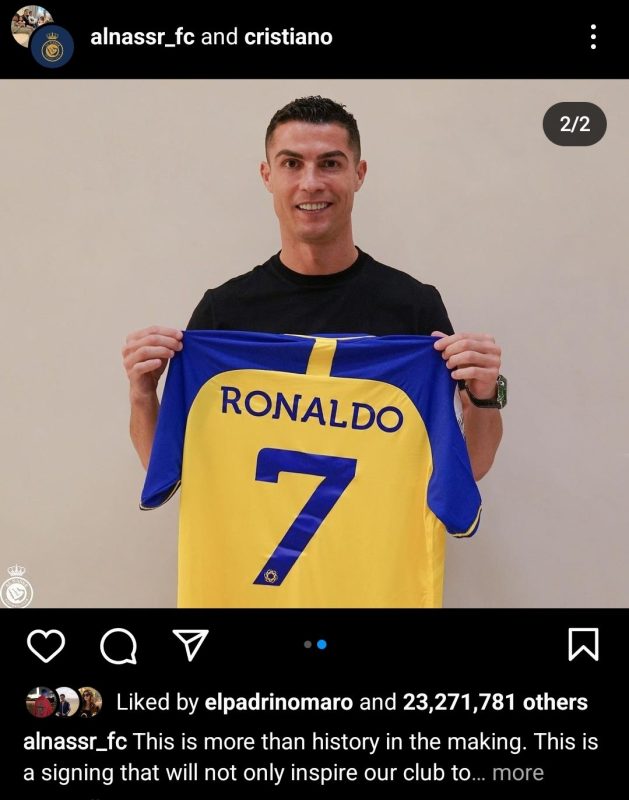Image resolution: width=629 pixels, height=800 pixels.
Task: Open alnassr_fc profile from the header
Action: point(142,37)
